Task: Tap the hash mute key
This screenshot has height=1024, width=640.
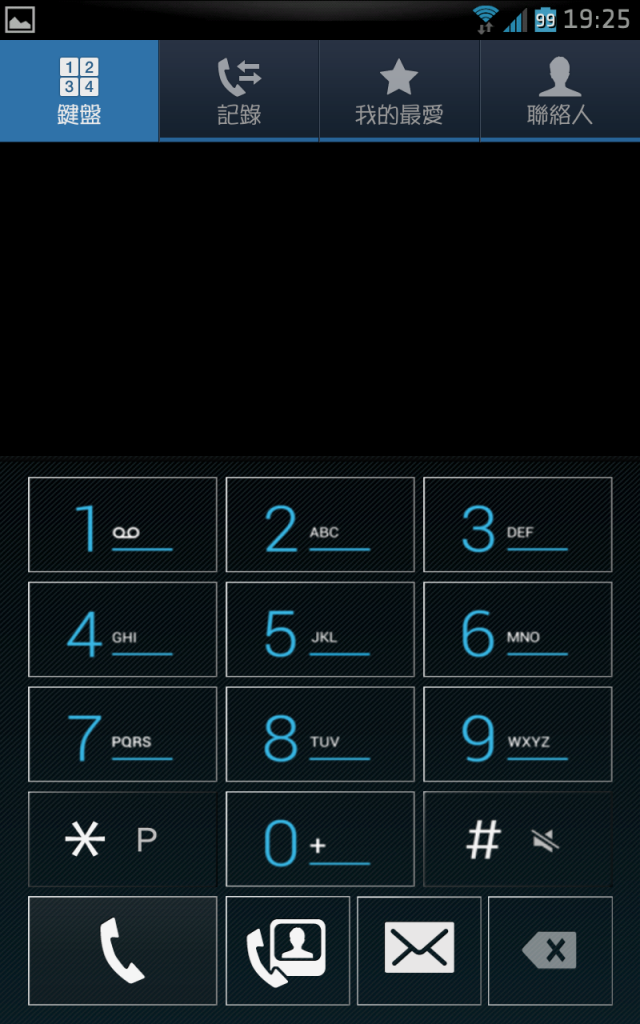Action: click(517, 839)
